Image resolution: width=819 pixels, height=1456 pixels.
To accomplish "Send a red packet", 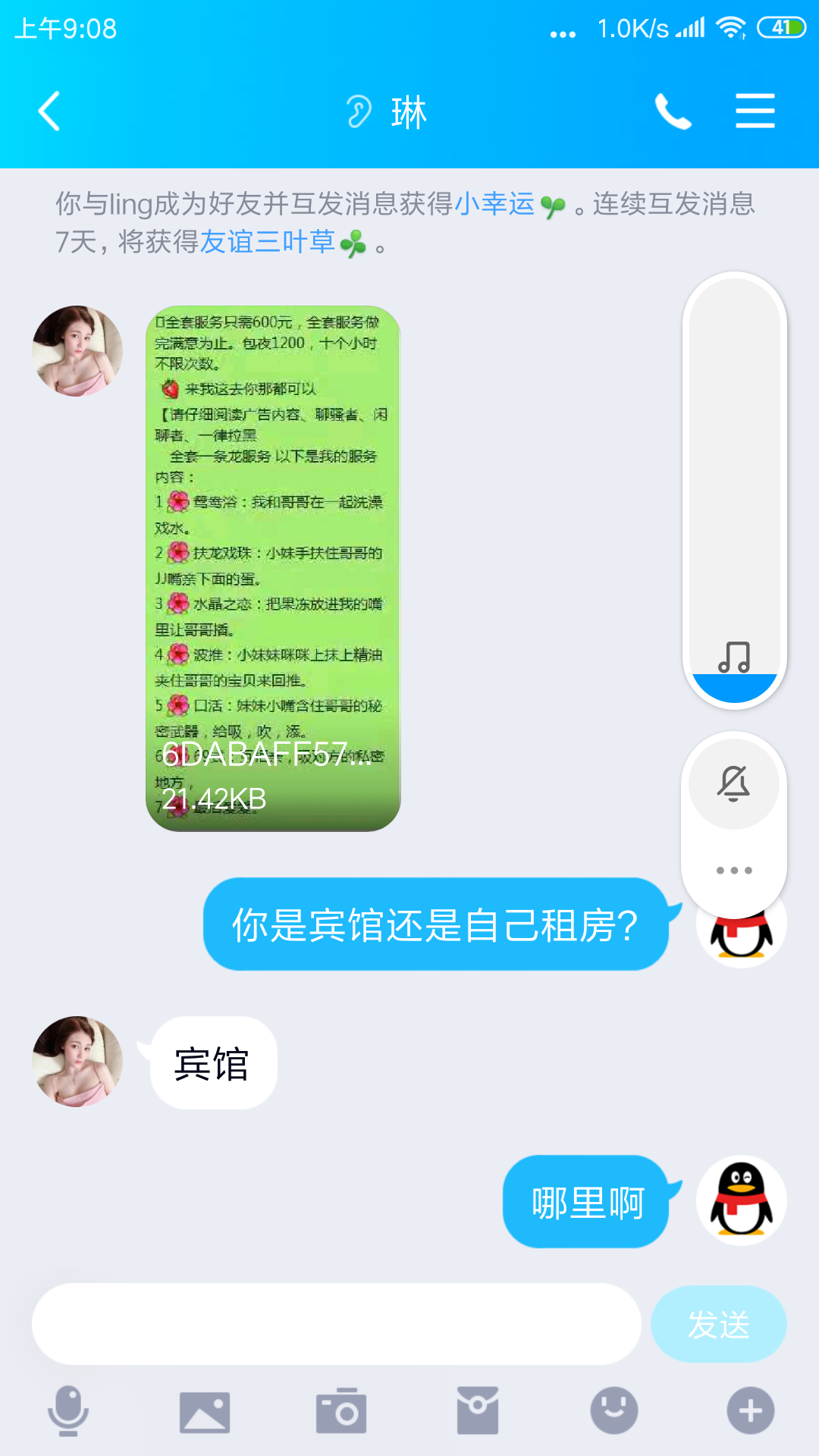I will pyautogui.click(x=478, y=1410).
